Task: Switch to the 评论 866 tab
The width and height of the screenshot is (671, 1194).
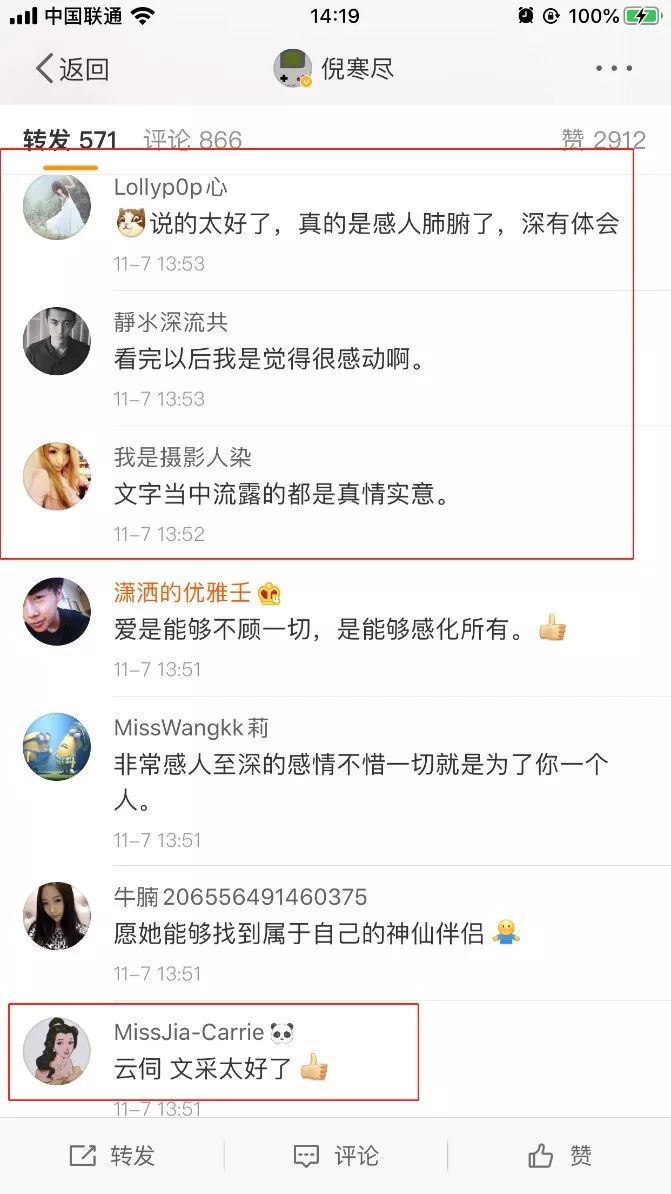Action: point(192,140)
